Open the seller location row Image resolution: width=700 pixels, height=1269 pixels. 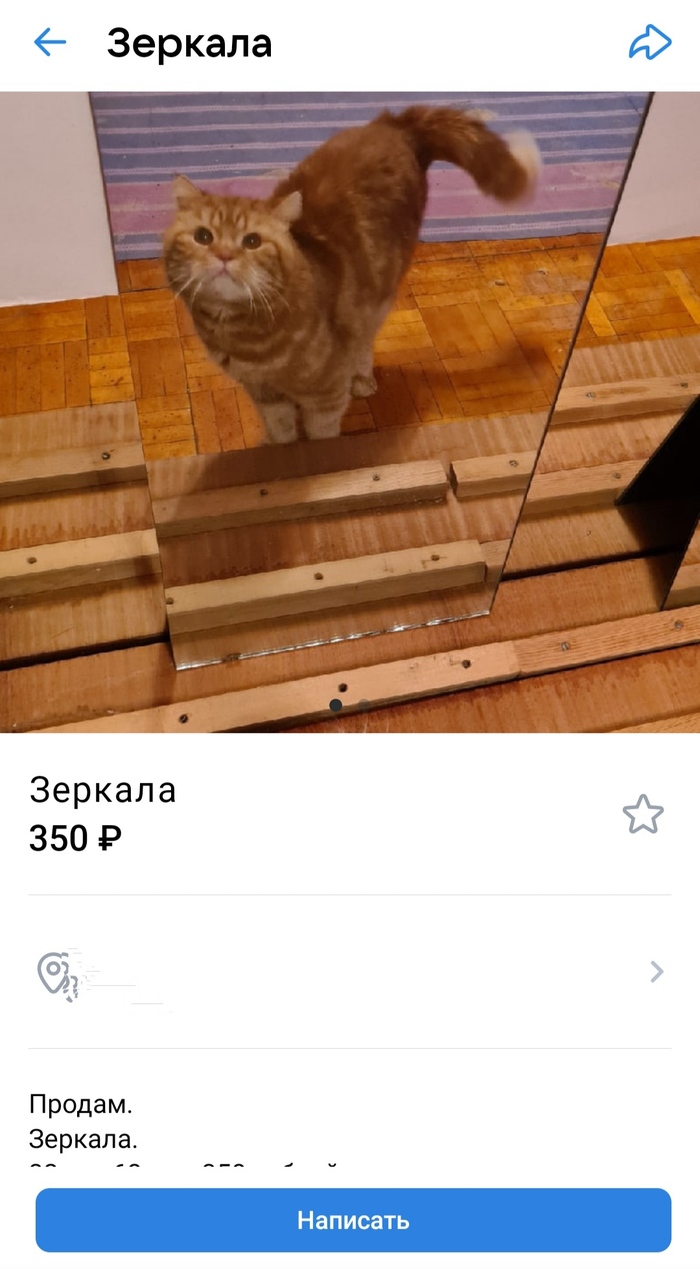tap(350, 971)
